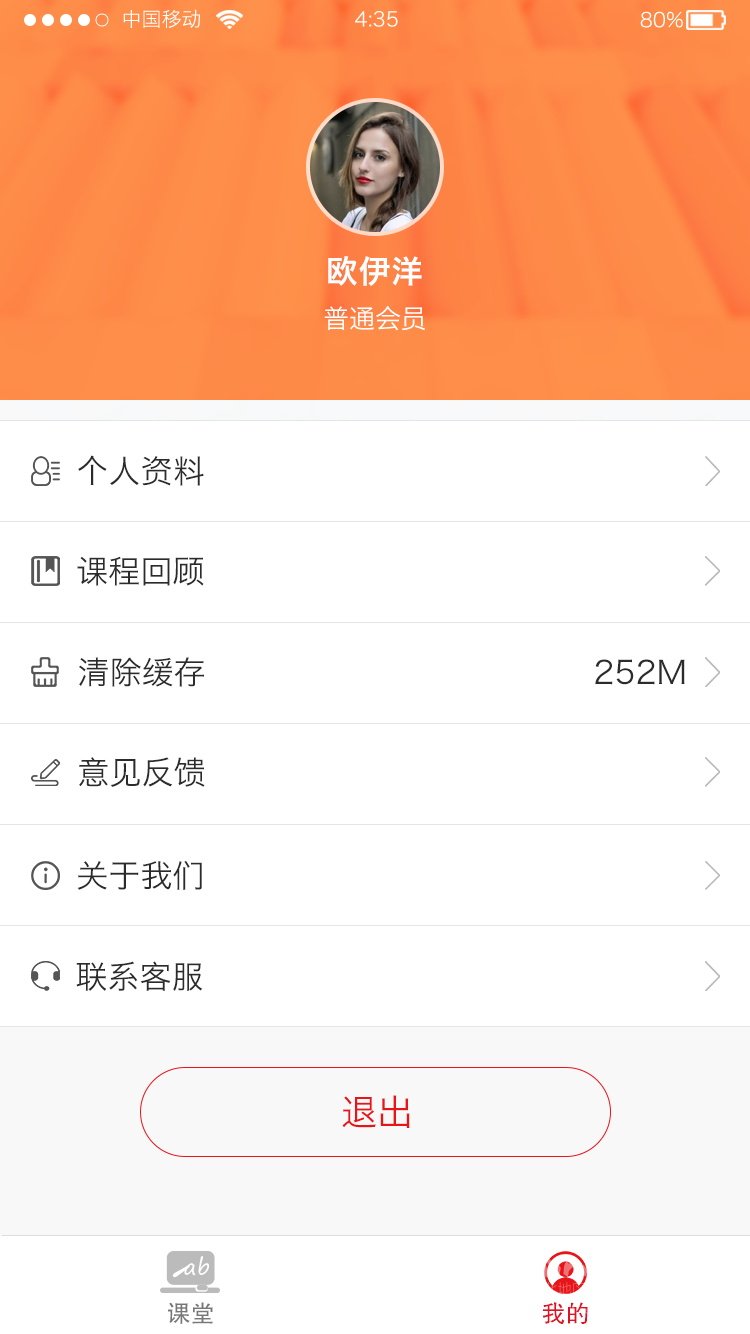Select the 我的 tab
Image resolution: width=750 pixels, height=1334 pixels.
click(x=565, y=1287)
